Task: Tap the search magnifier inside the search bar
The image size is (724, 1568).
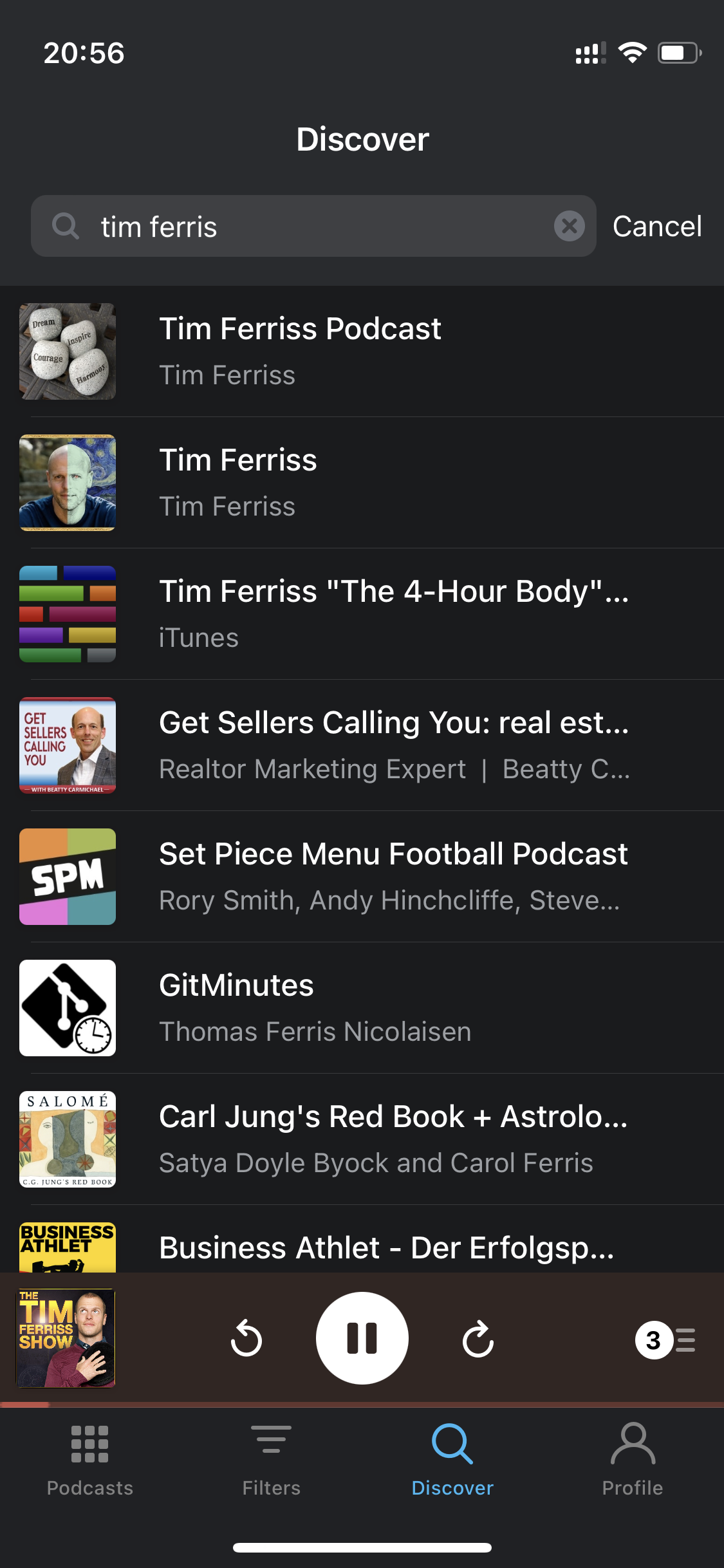Action: [65, 227]
